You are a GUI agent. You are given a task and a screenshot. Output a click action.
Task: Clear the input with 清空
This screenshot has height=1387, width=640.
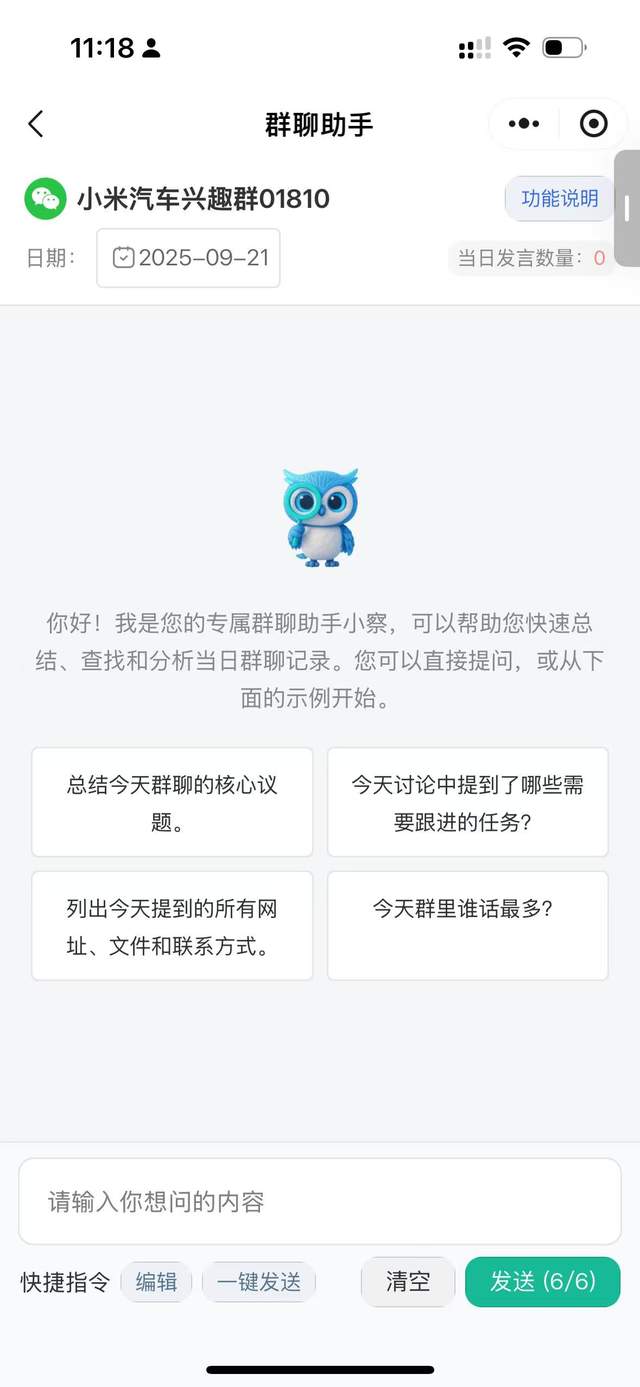408,1282
